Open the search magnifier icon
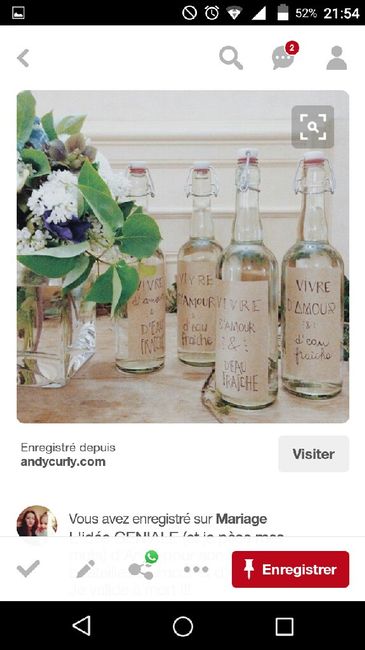This screenshot has width=365, height=650. [x=231, y=58]
